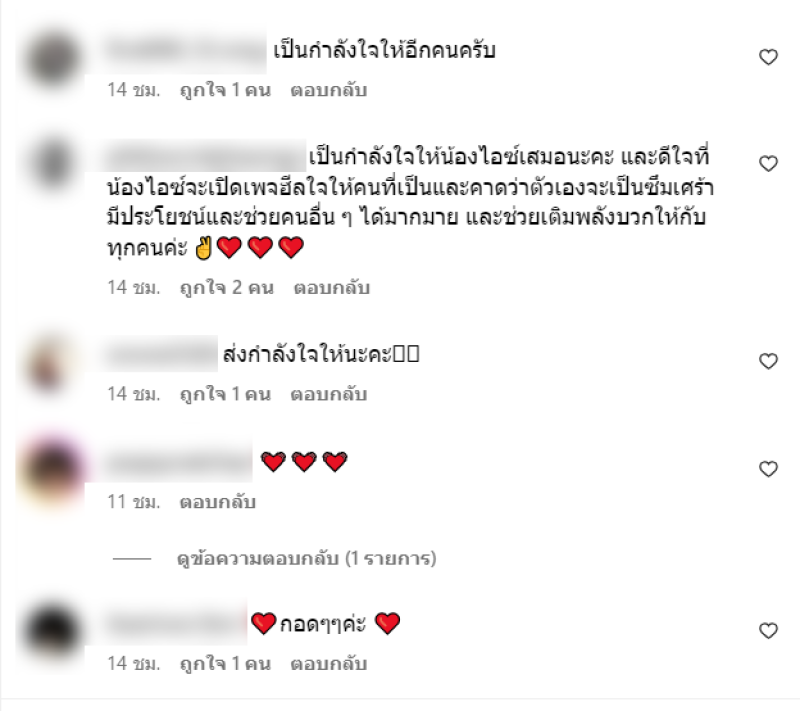Like the comment 'กอดๆๆค่ะ'
This screenshot has height=711, width=800.
[768, 631]
